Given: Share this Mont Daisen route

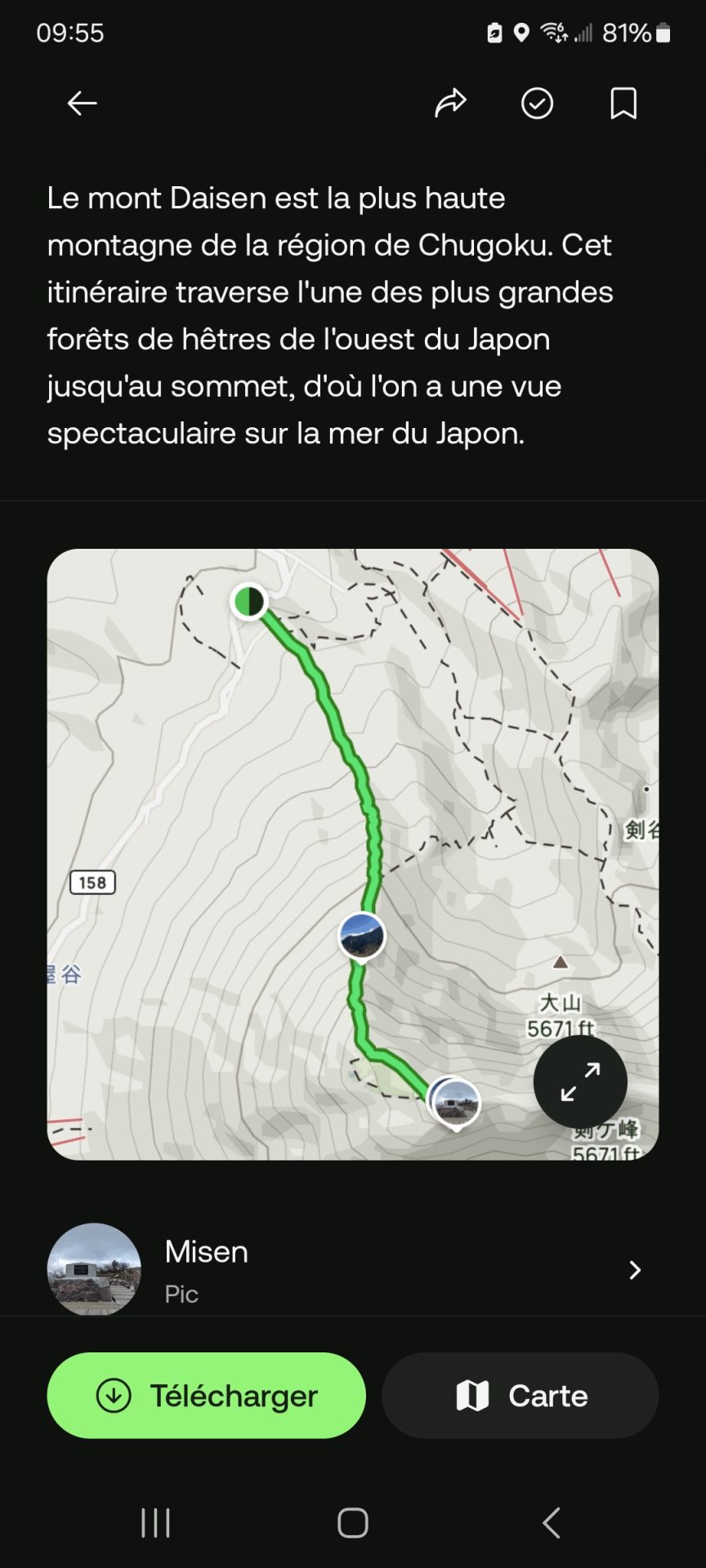Looking at the screenshot, I should [x=450, y=104].
